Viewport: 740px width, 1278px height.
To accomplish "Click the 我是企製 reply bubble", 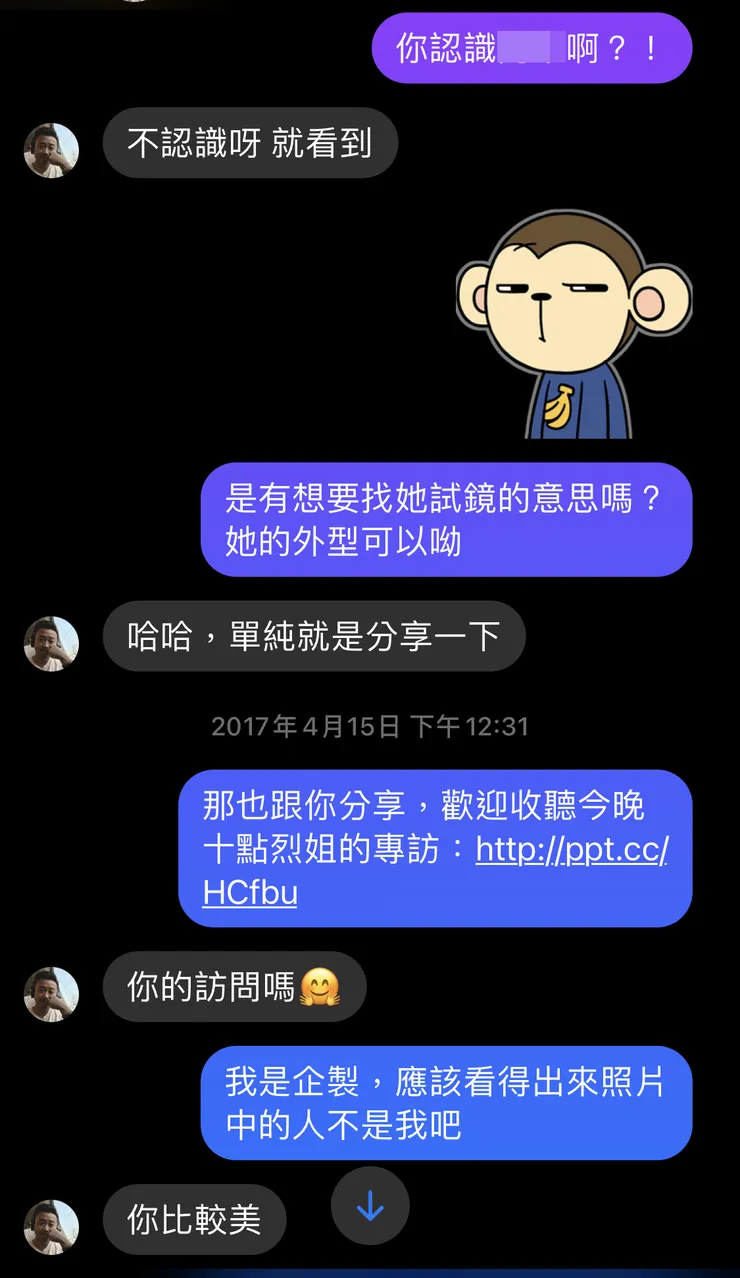I will coord(447,1105).
